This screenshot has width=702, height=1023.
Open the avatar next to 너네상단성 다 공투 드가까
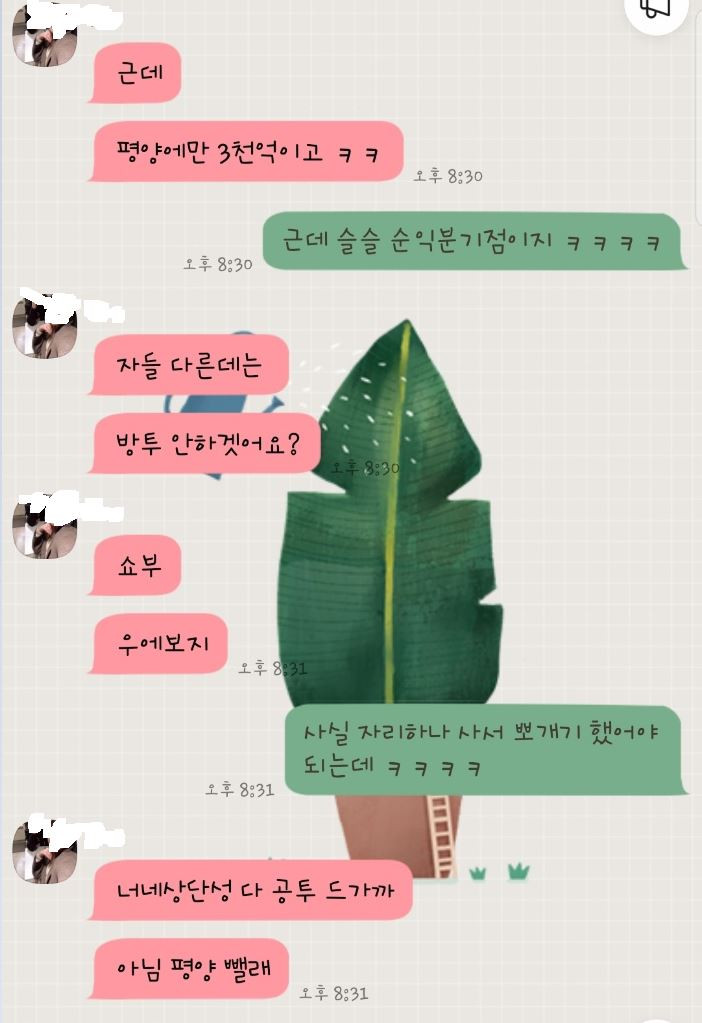45,853
